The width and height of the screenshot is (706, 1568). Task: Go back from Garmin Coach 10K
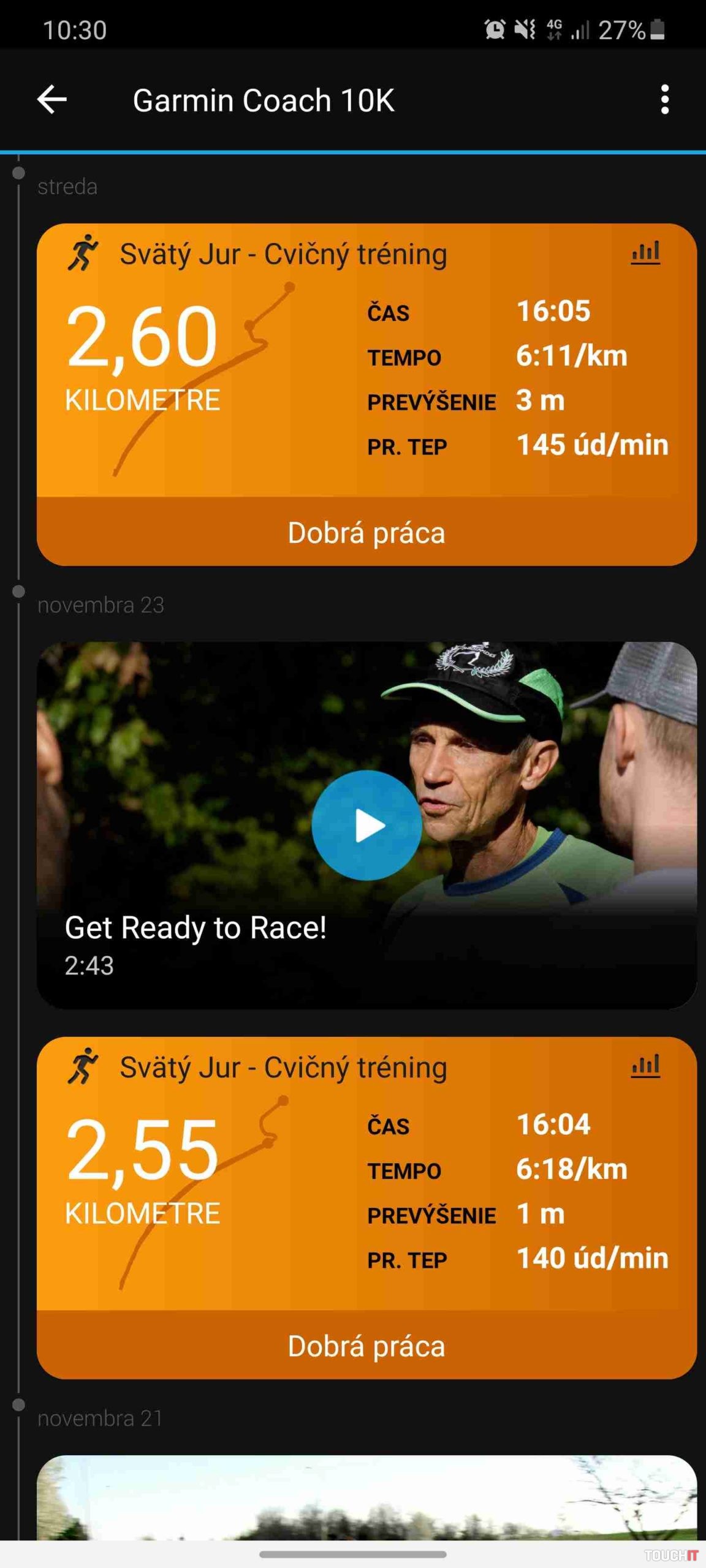click(x=51, y=100)
